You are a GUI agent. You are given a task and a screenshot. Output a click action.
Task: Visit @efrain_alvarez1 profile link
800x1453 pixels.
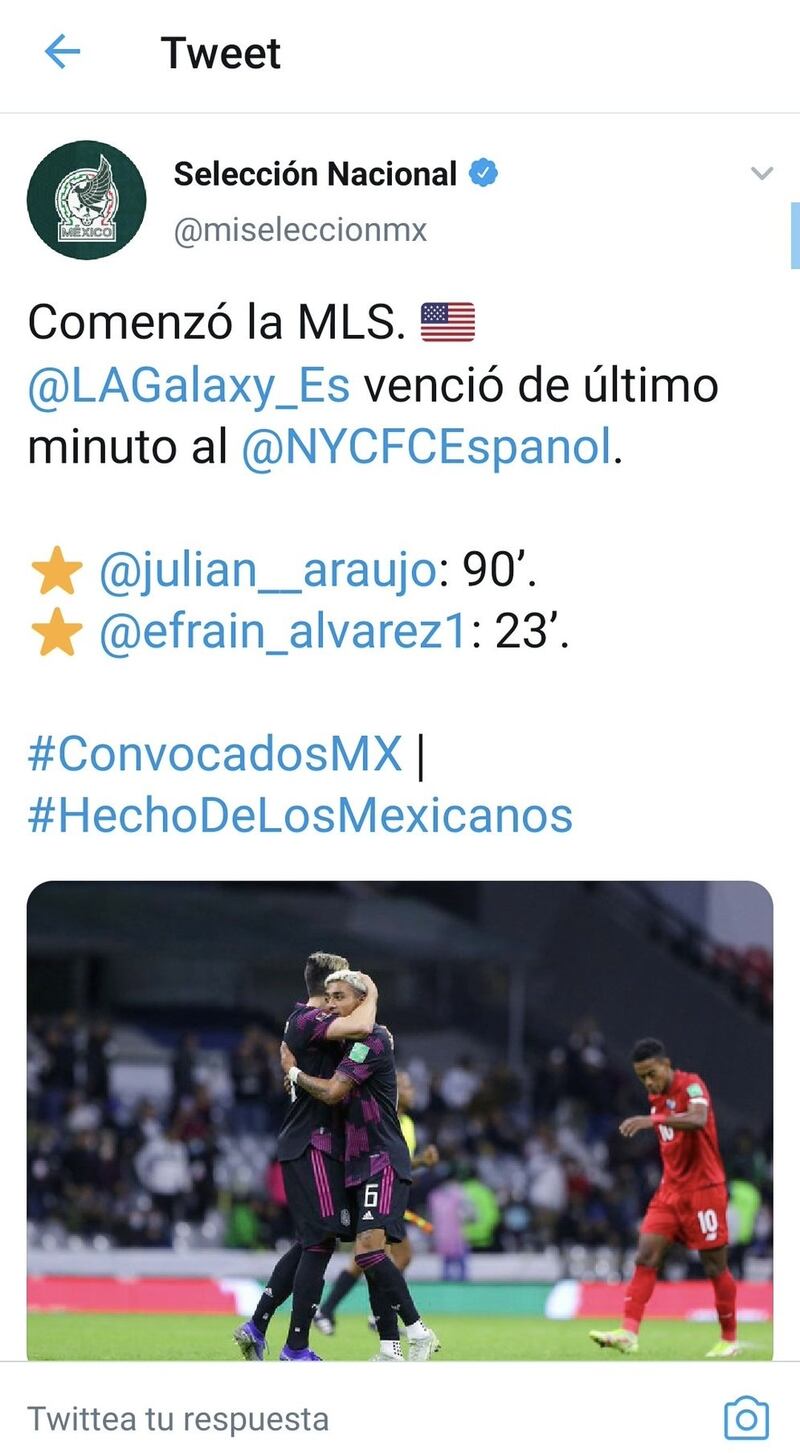point(283,633)
